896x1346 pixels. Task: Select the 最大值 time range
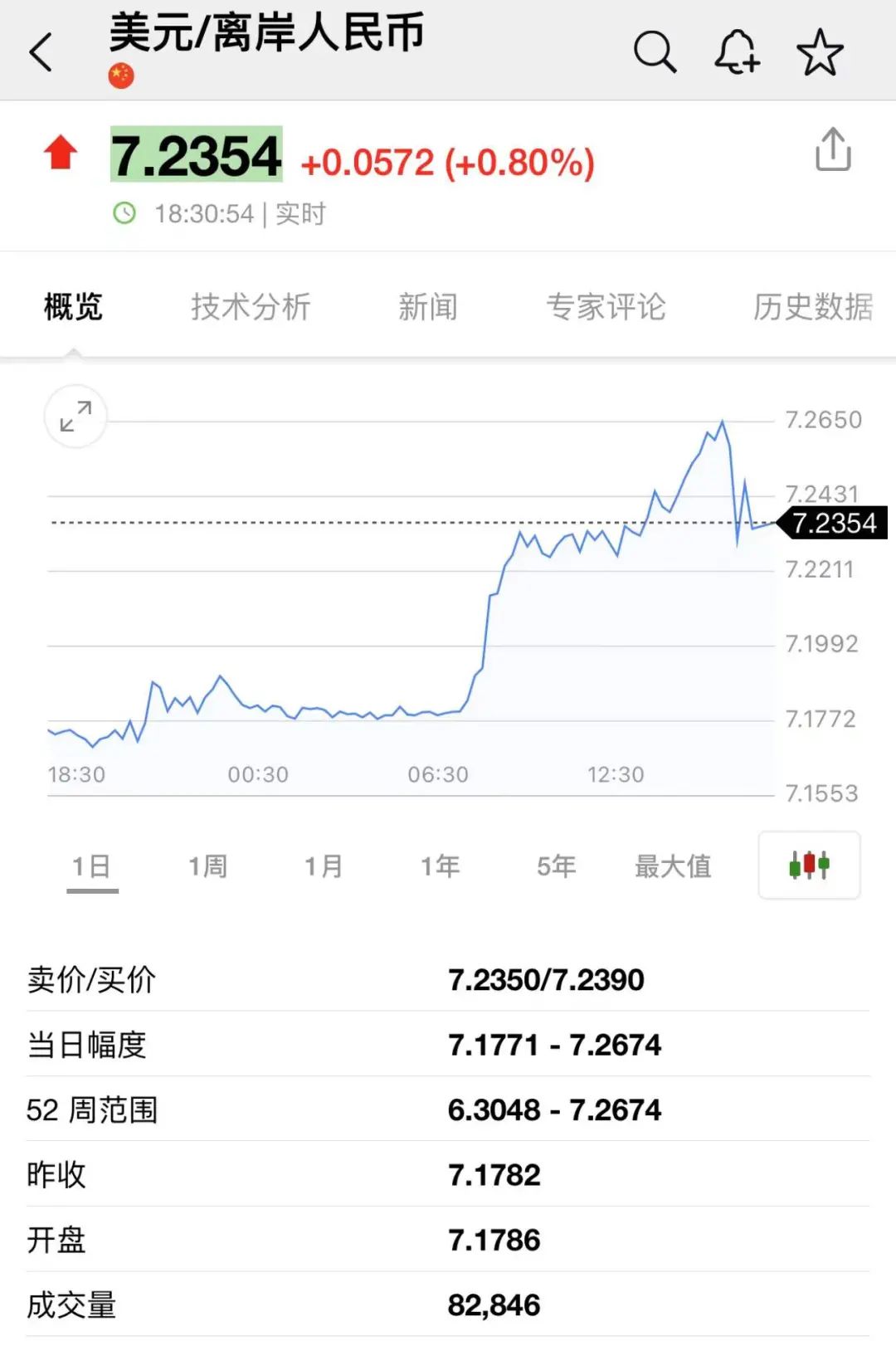click(674, 865)
